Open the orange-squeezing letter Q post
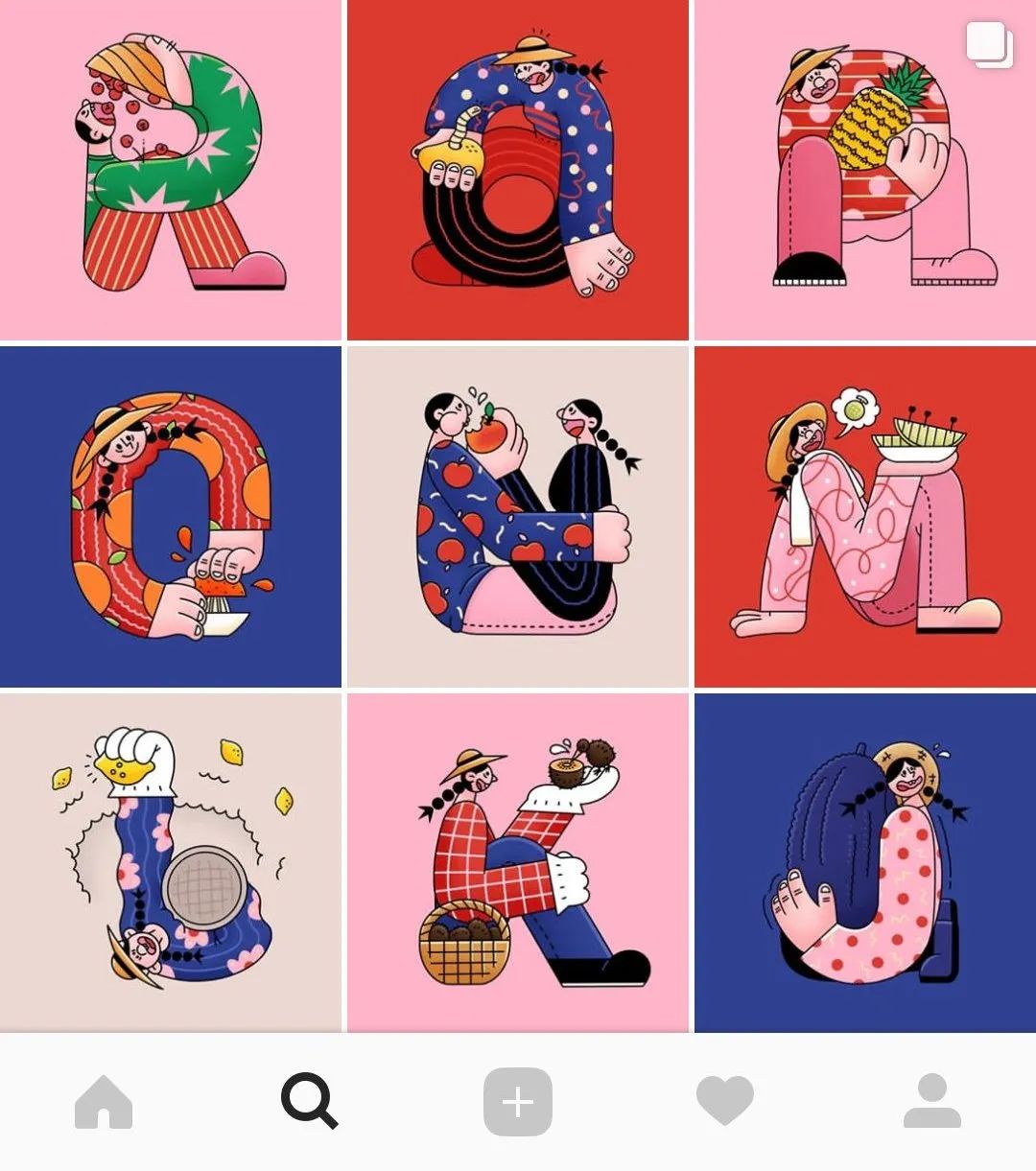Image resolution: width=1036 pixels, height=1171 pixels. [171, 517]
